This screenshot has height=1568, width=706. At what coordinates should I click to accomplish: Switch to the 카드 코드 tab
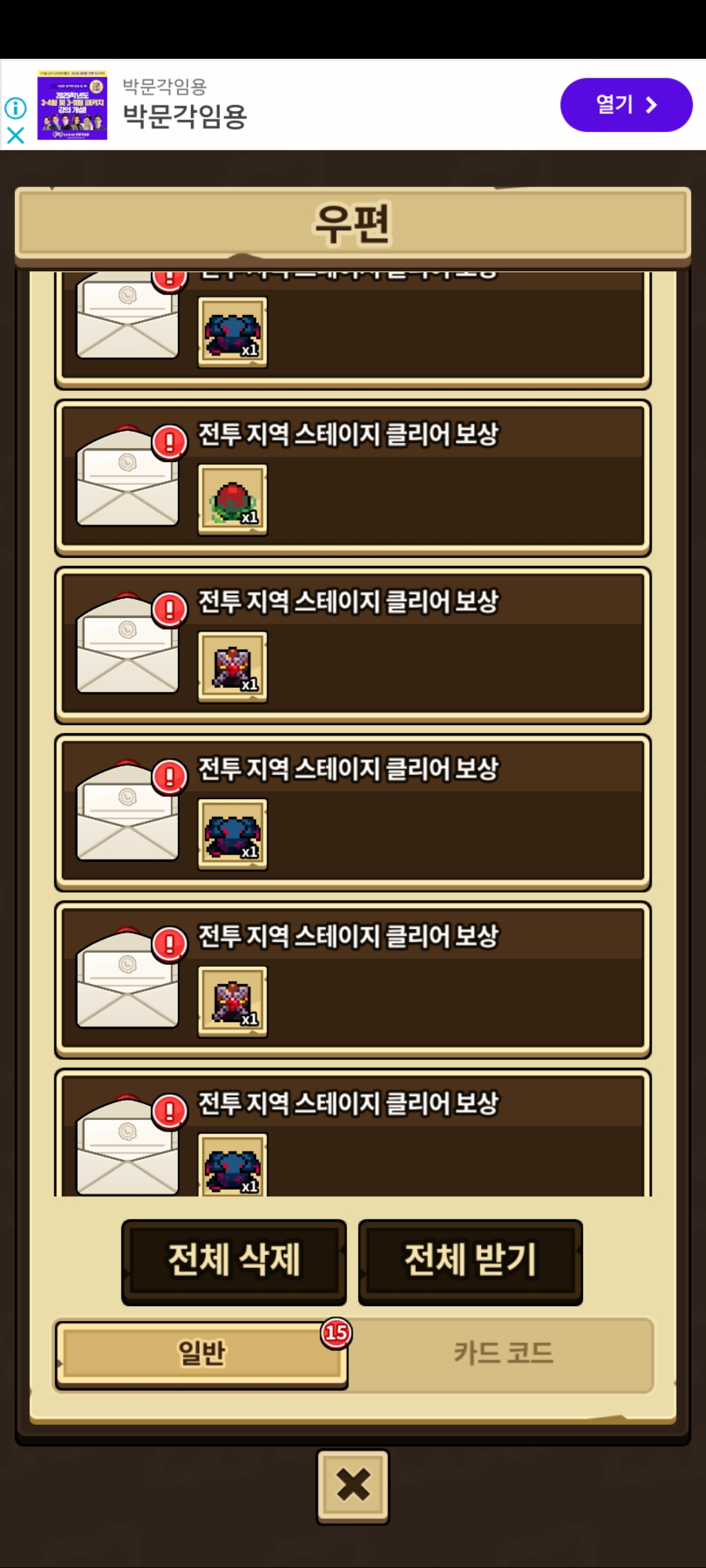(503, 1353)
